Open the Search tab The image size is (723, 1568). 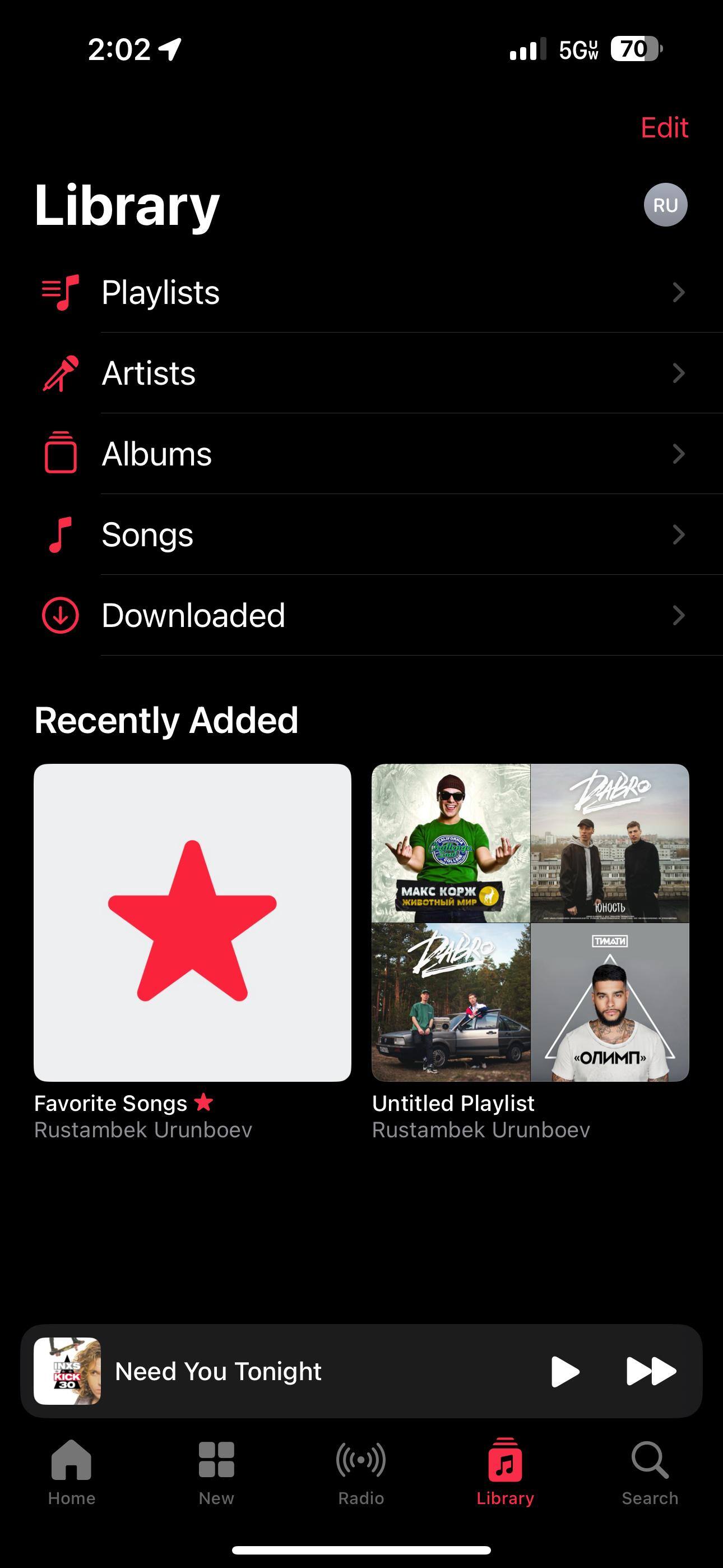click(650, 1472)
